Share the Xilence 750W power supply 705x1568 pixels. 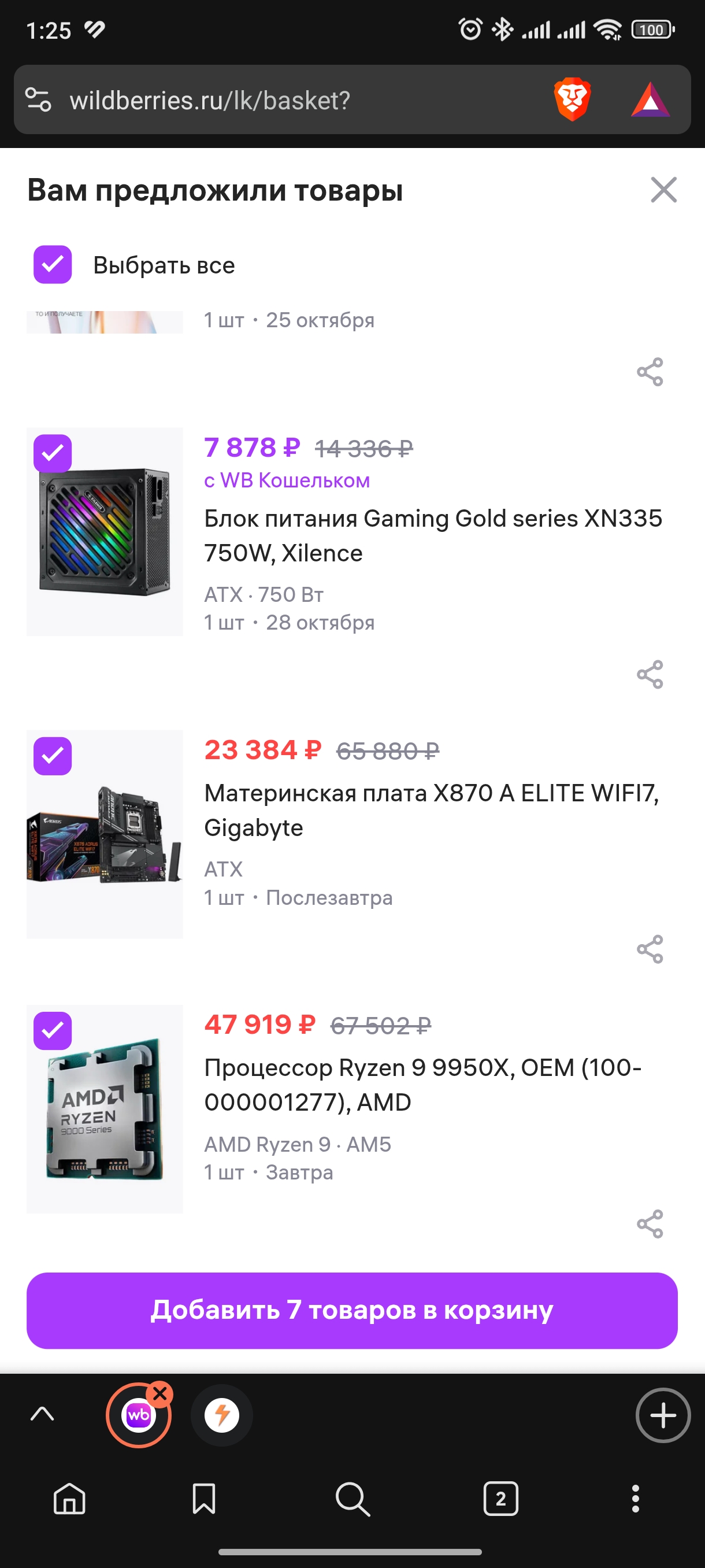coord(650,674)
